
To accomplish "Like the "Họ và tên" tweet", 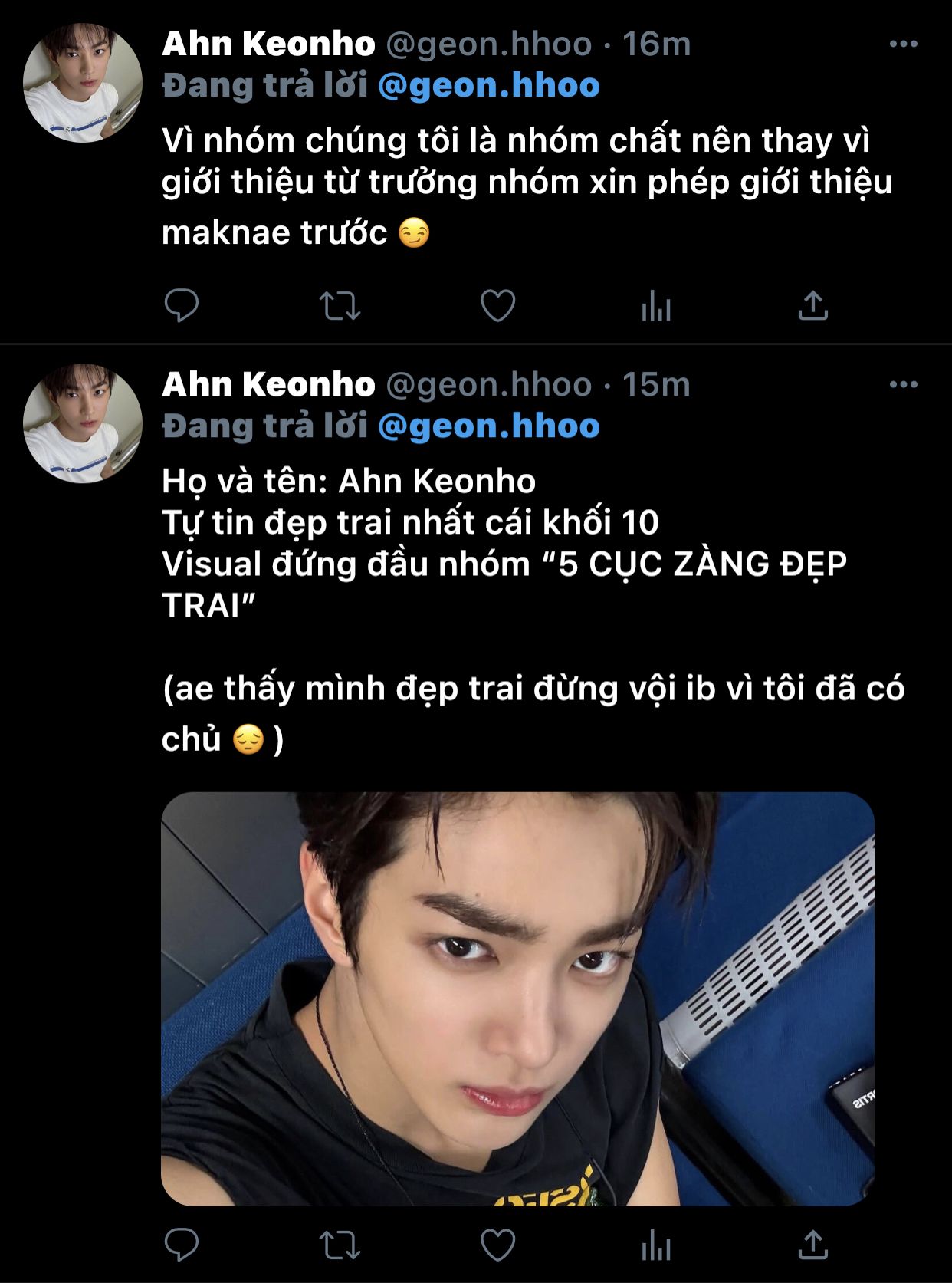I will pyautogui.click(x=497, y=1245).
